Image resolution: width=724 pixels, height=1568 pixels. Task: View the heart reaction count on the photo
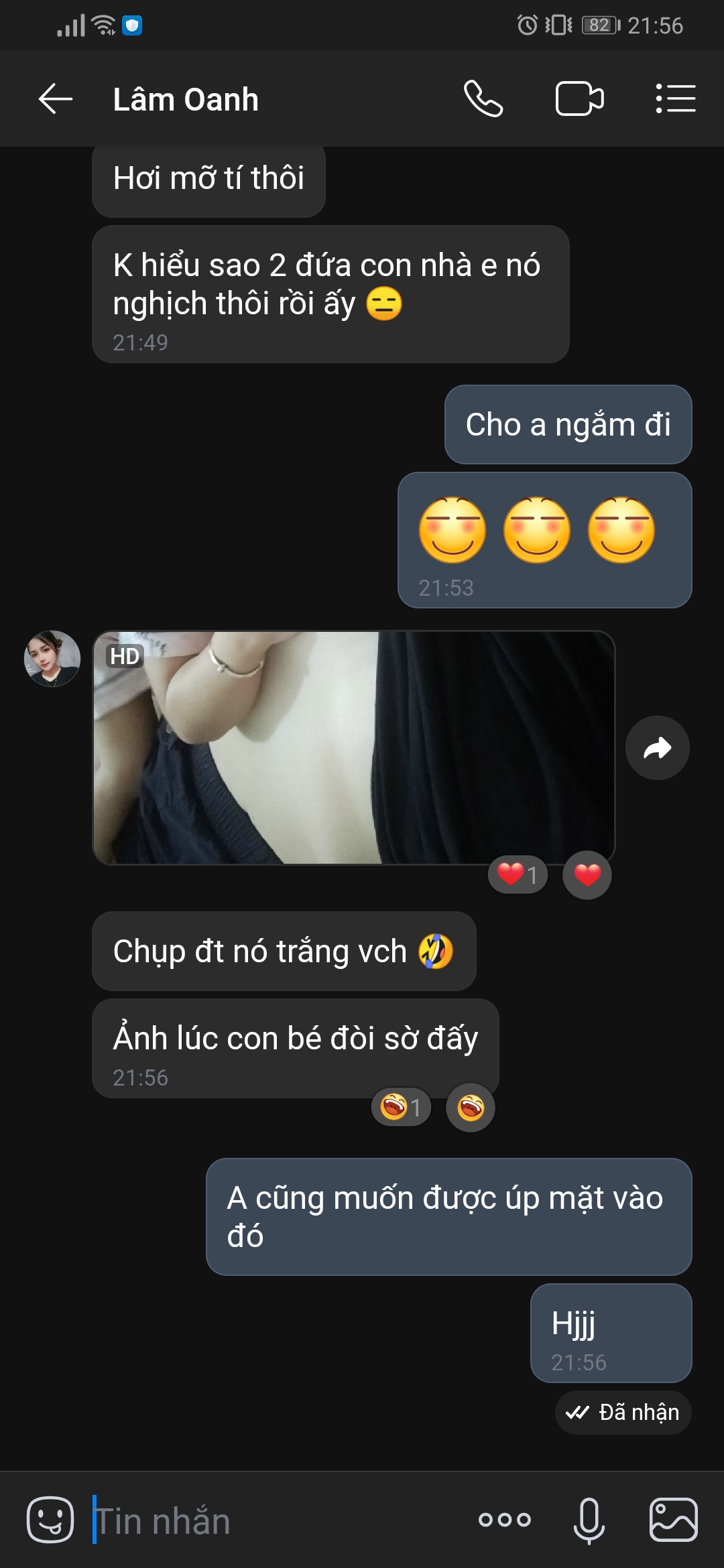pos(518,875)
